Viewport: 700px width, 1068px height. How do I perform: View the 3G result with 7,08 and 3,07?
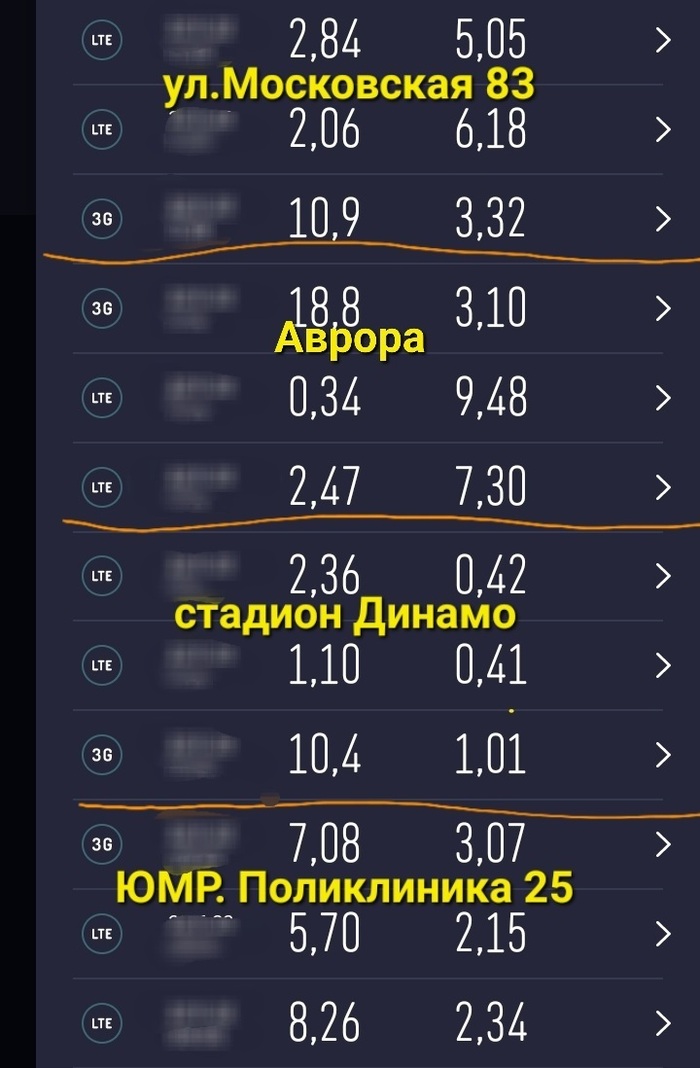click(x=661, y=844)
